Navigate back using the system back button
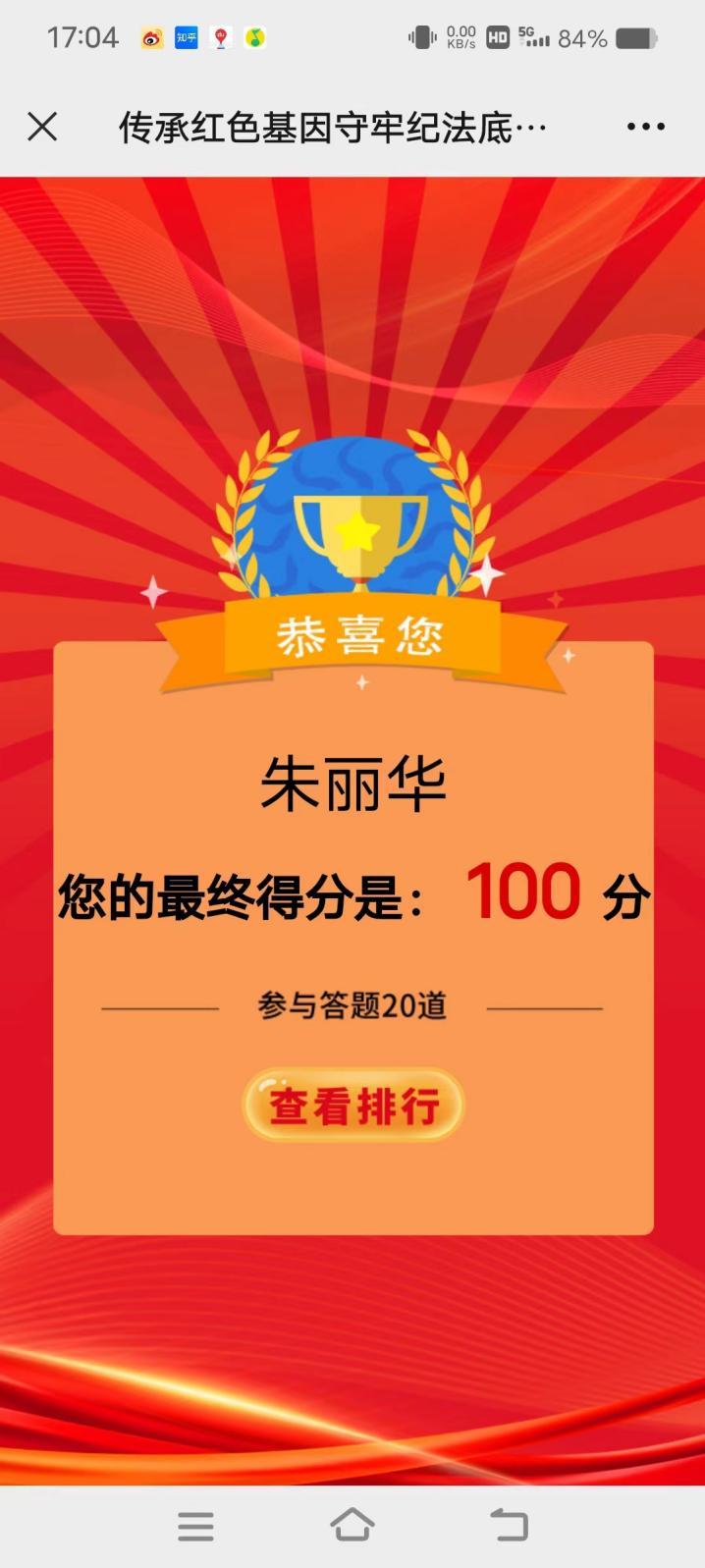The width and height of the screenshot is (705, 1568). (x=509, y=1525)
